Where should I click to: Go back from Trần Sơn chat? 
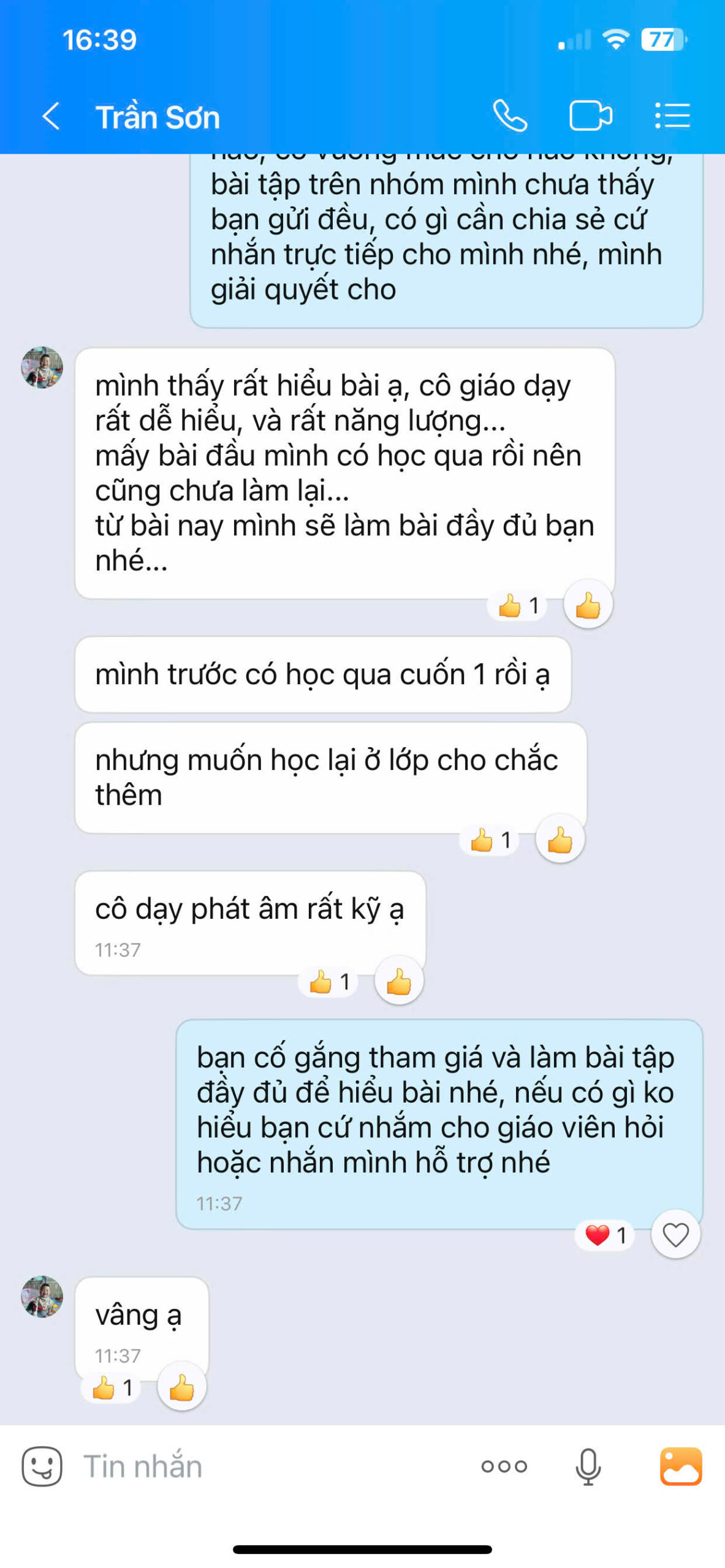[x=51, y=116]
